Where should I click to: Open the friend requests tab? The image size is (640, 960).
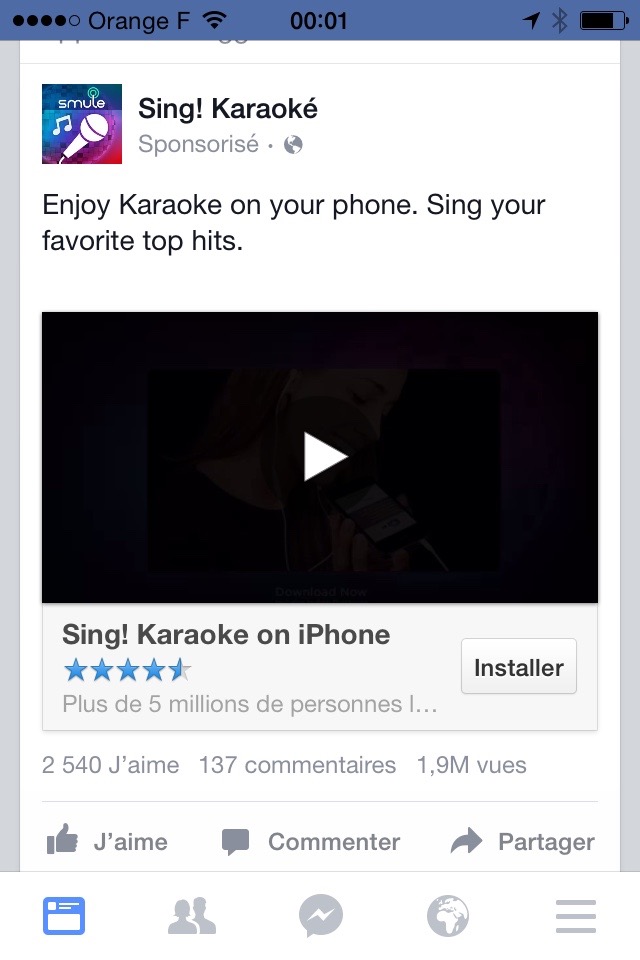click(x=192, y=916)
